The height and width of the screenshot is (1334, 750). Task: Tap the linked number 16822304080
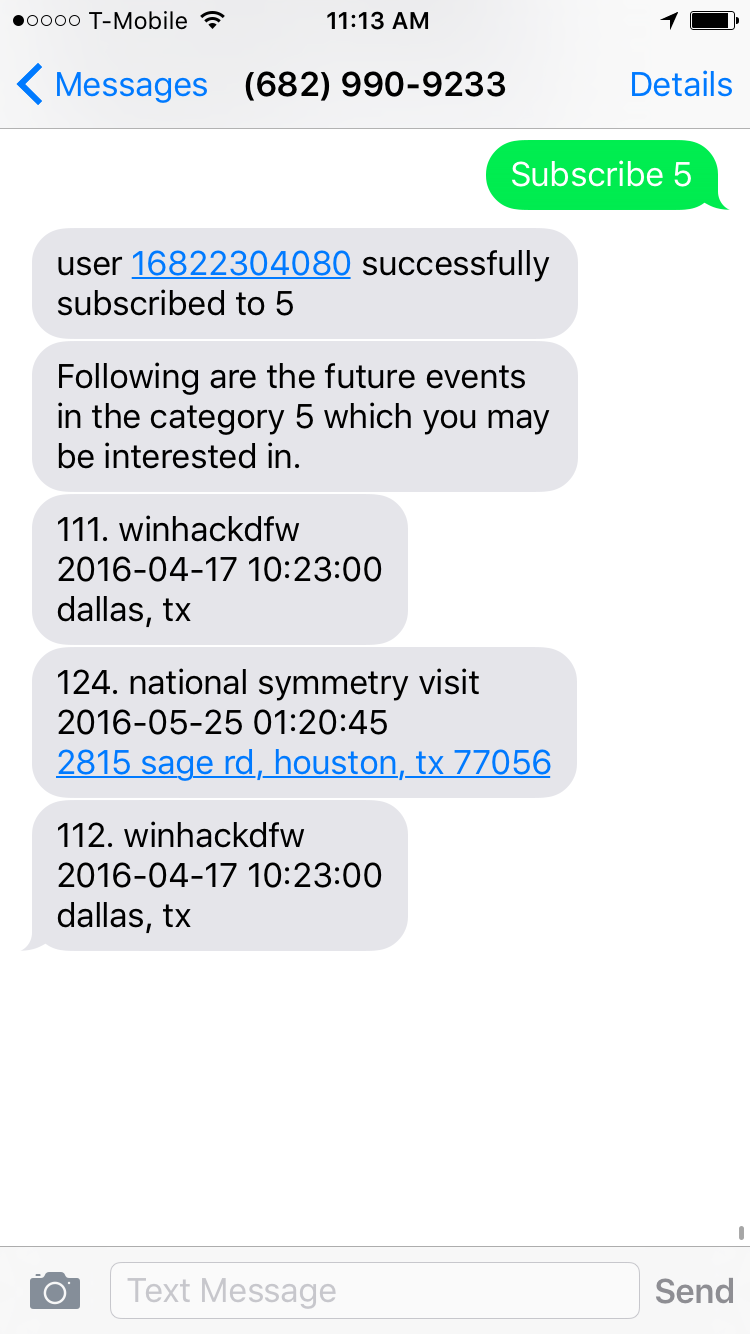click(241, 264)
